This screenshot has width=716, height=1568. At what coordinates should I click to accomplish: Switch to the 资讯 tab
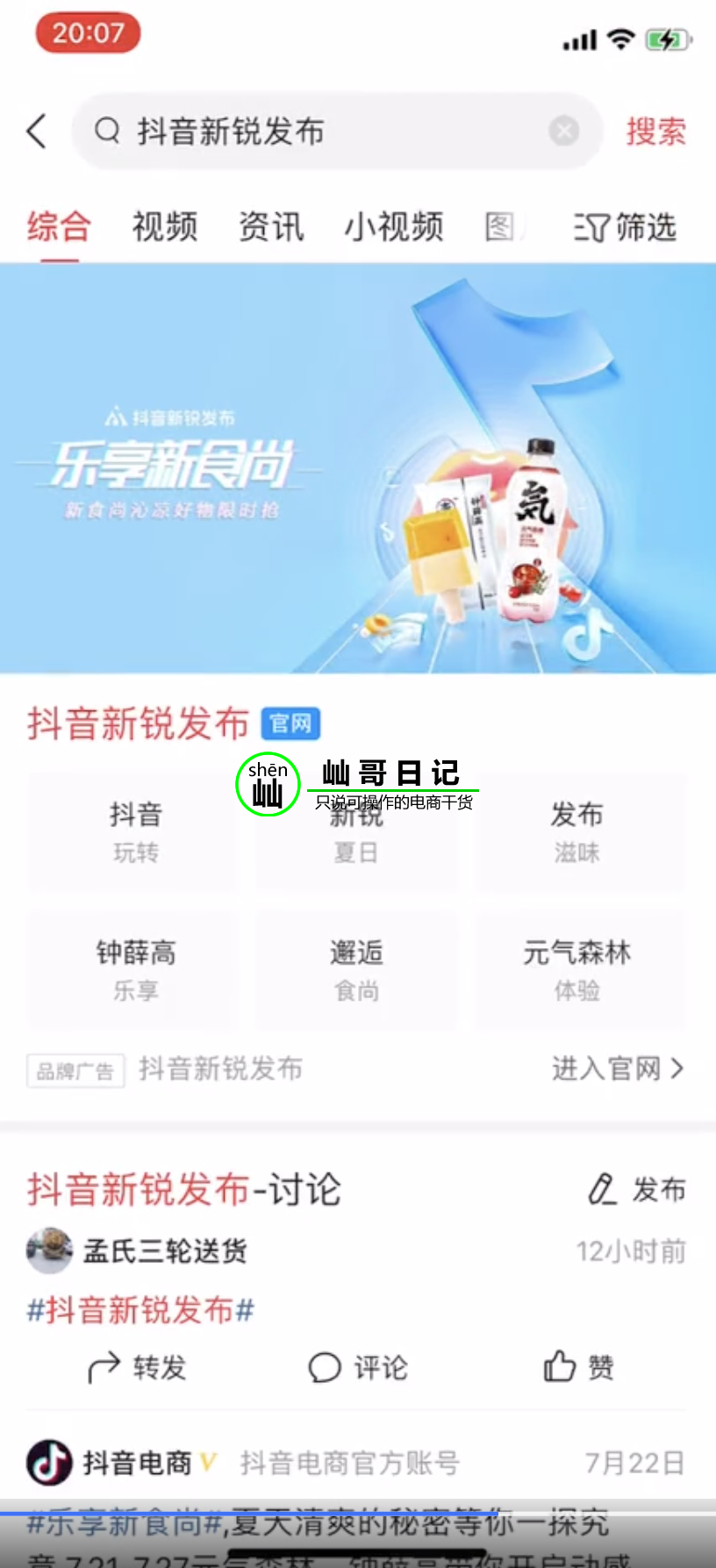(x=271, y=227)
